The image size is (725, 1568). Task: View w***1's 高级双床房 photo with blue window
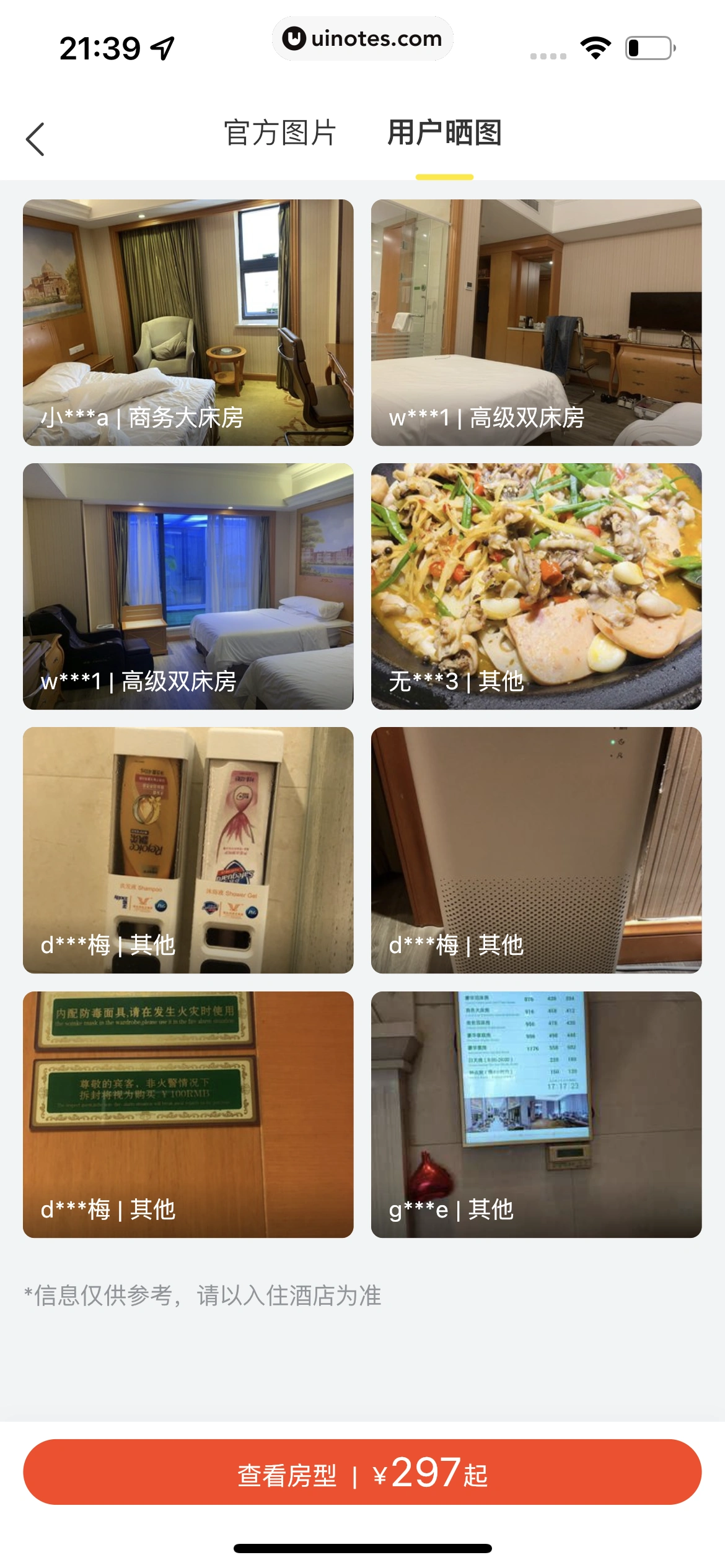188,586
